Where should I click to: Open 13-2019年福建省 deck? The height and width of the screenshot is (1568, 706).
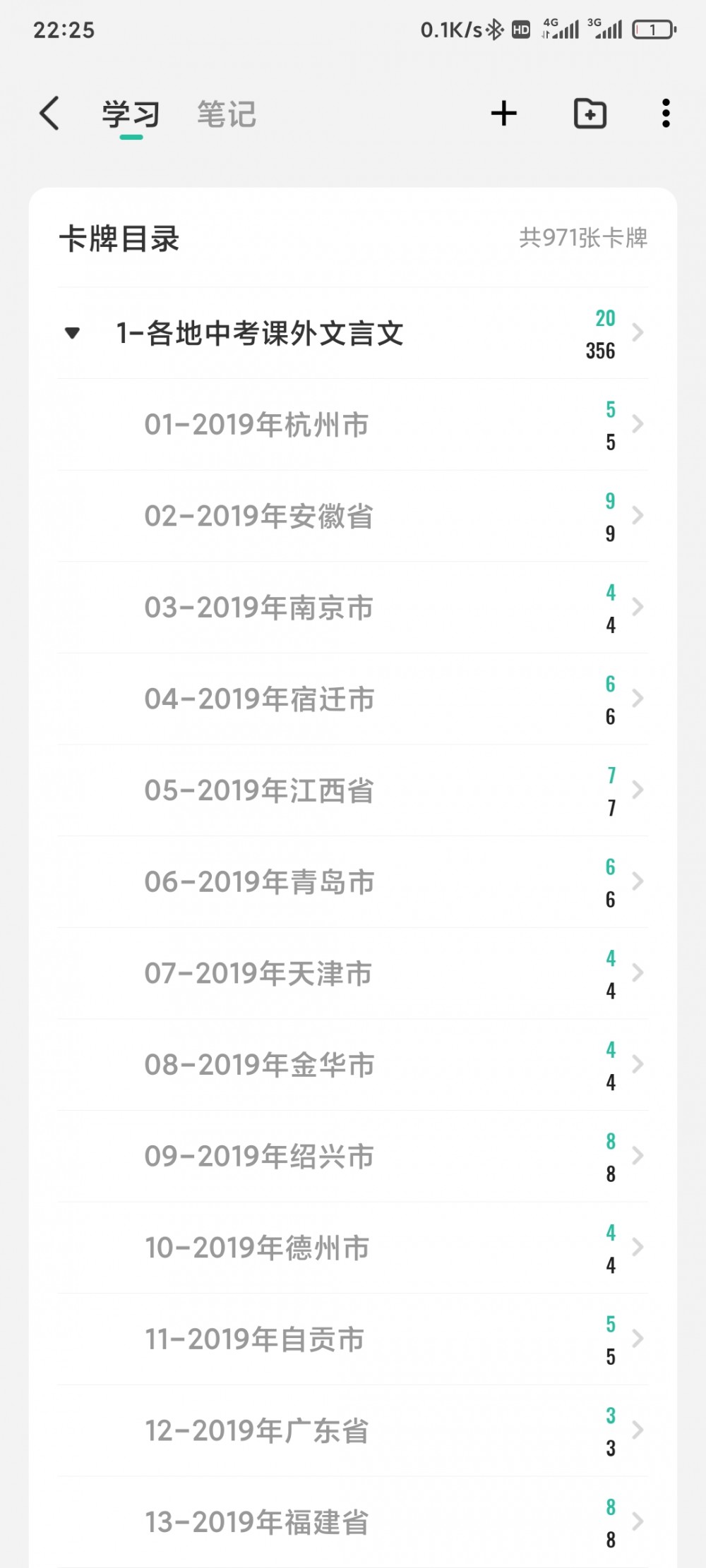tap(353, 1522)
